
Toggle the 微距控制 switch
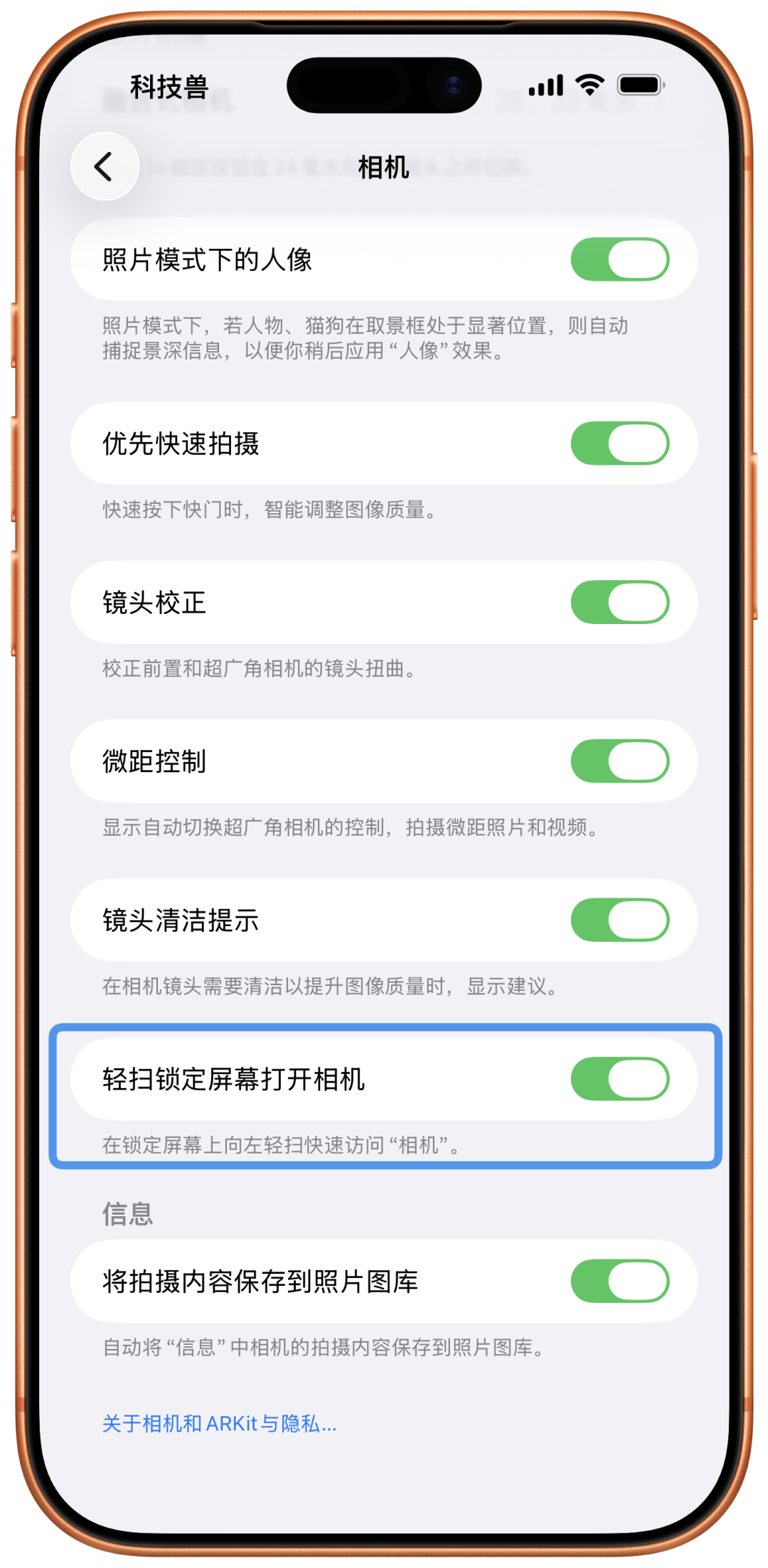pyautogui.click(x=619, y=761)
